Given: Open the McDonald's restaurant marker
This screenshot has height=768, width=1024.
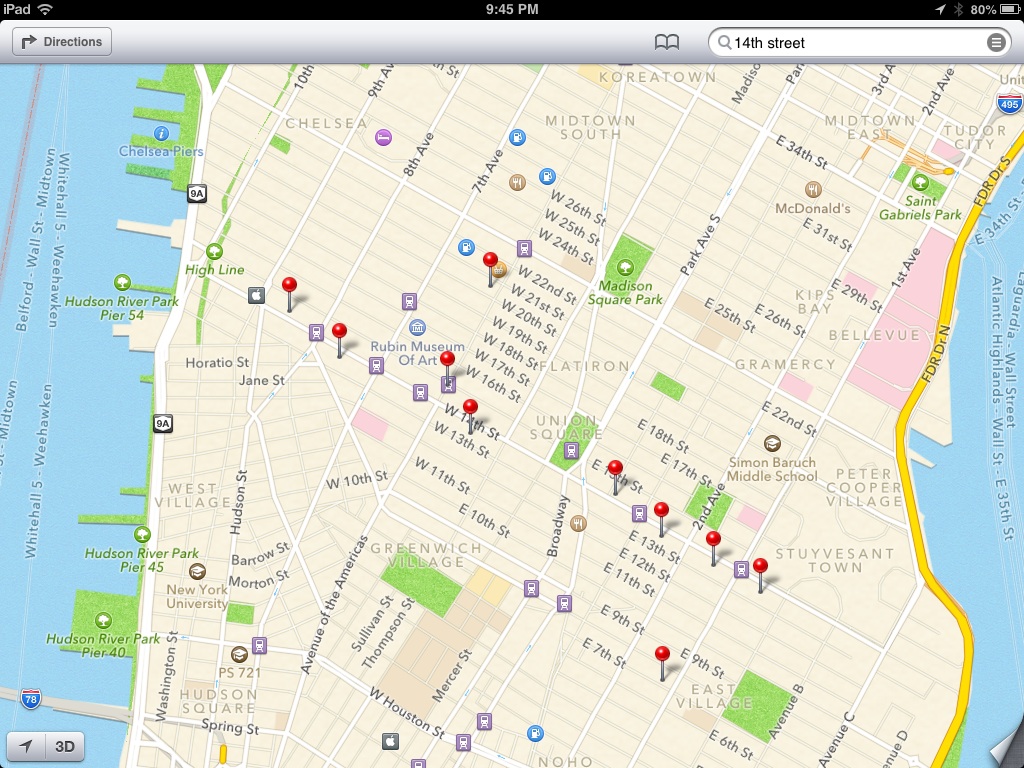Looking at the screenshot, I should 813,190.
